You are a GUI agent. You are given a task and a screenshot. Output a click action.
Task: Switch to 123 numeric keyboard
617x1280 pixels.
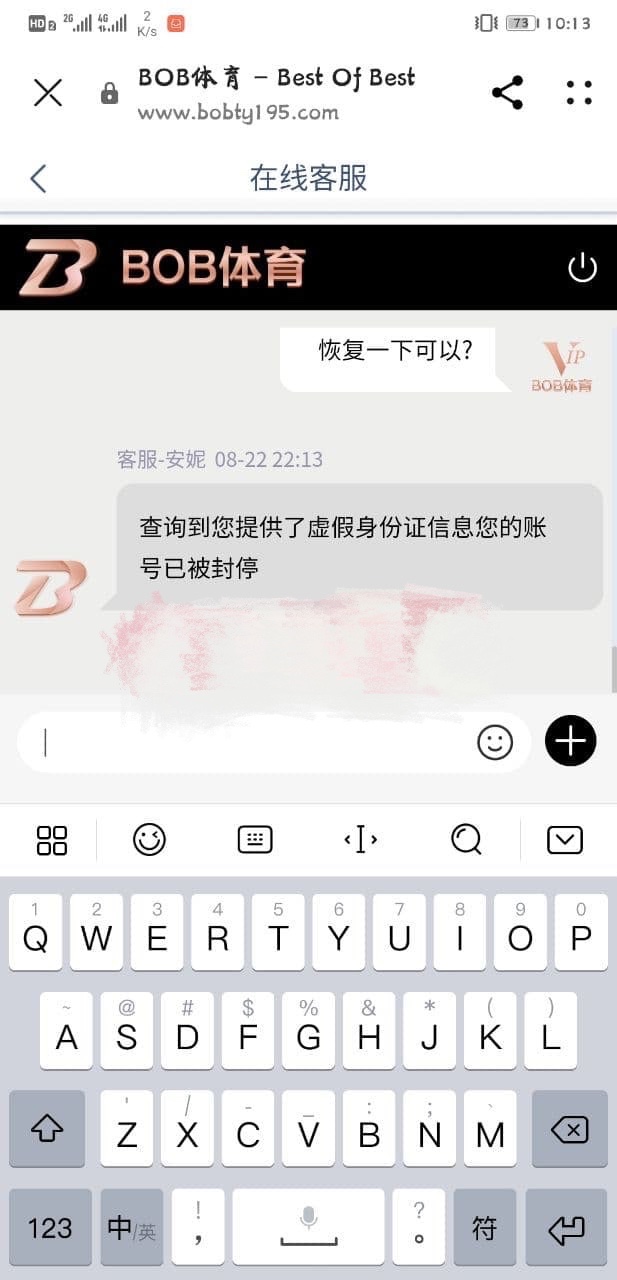[x=50, y=1227]
